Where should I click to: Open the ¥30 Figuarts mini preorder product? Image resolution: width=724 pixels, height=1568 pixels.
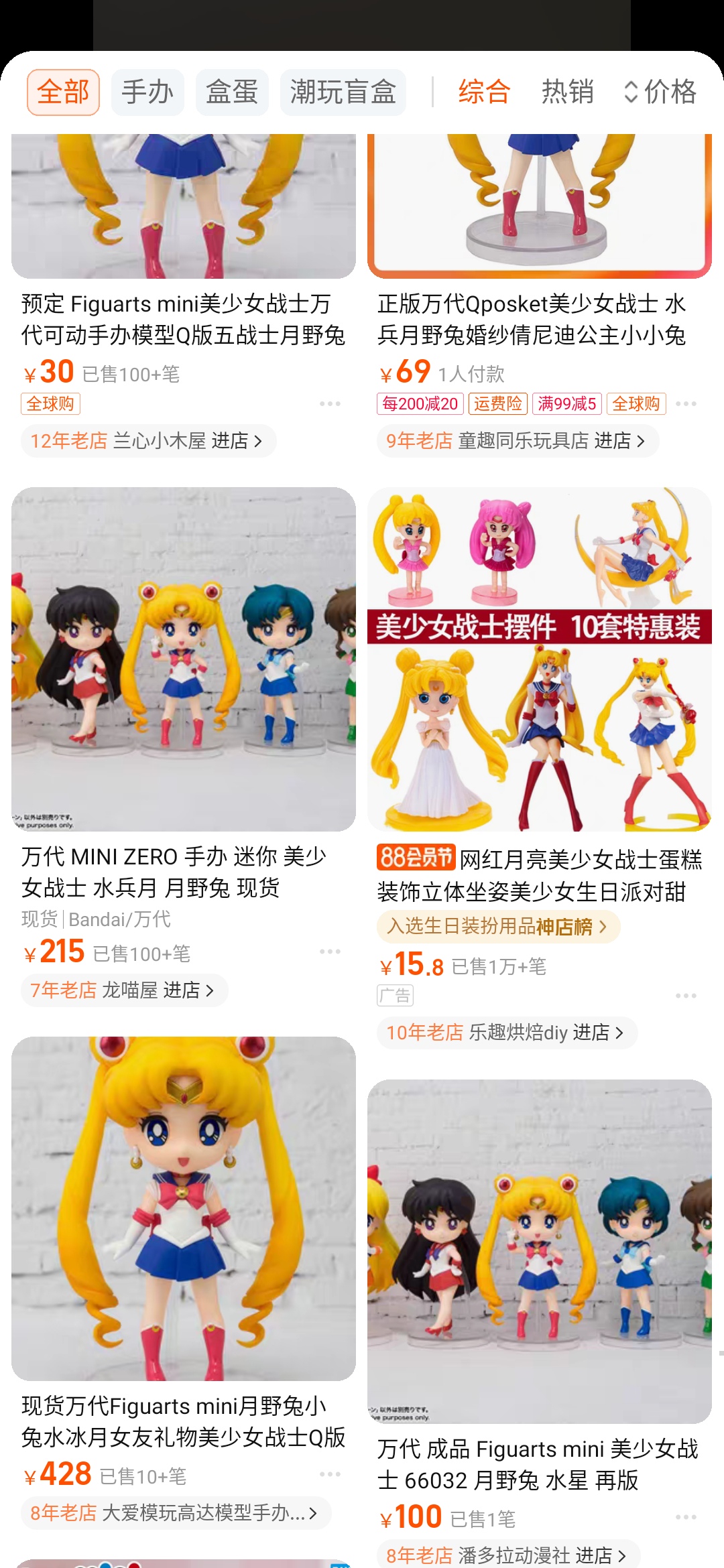(x=183, y=319)
